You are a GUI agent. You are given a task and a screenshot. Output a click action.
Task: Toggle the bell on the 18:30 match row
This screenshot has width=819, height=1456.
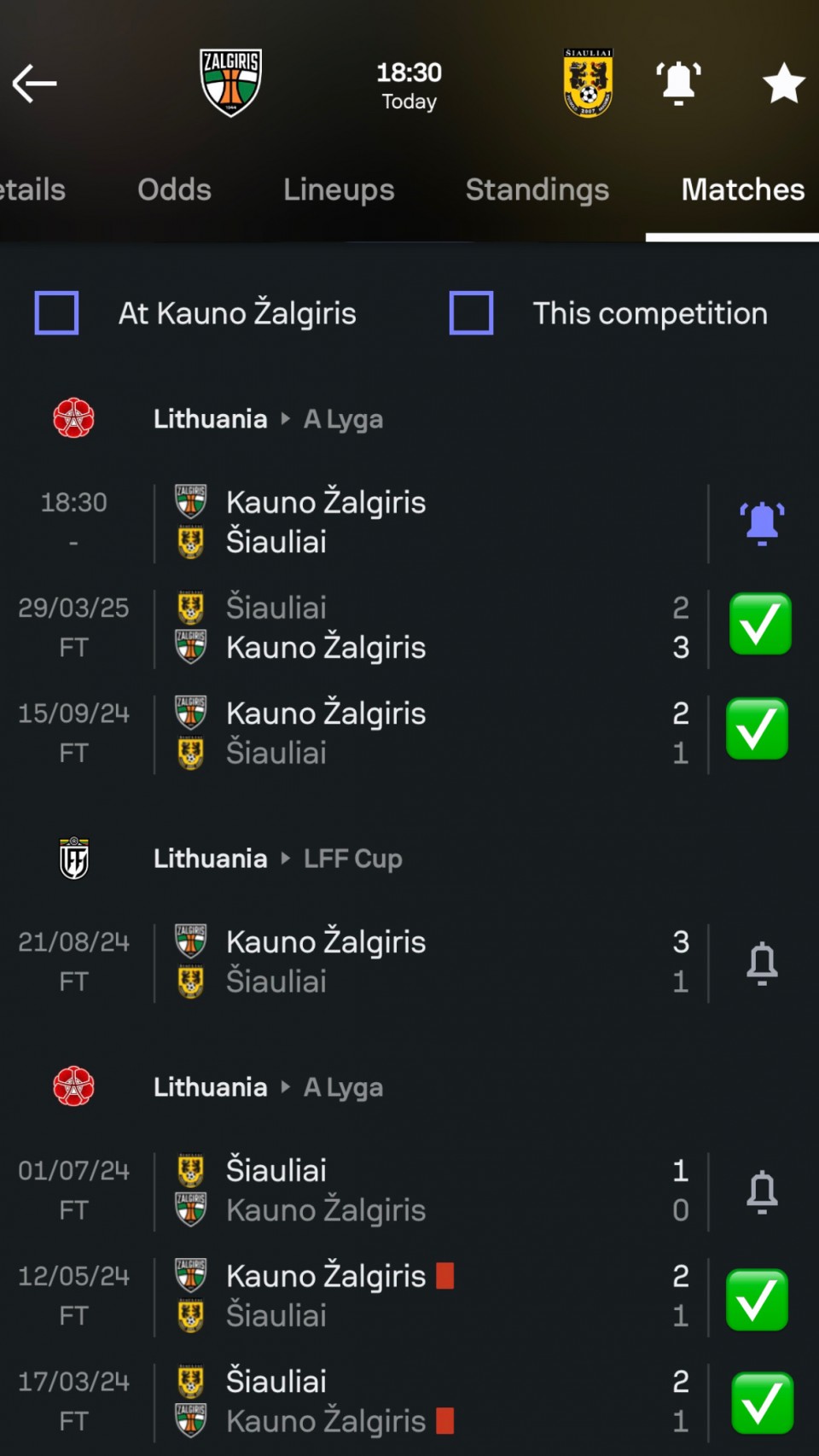coord(762,523)
